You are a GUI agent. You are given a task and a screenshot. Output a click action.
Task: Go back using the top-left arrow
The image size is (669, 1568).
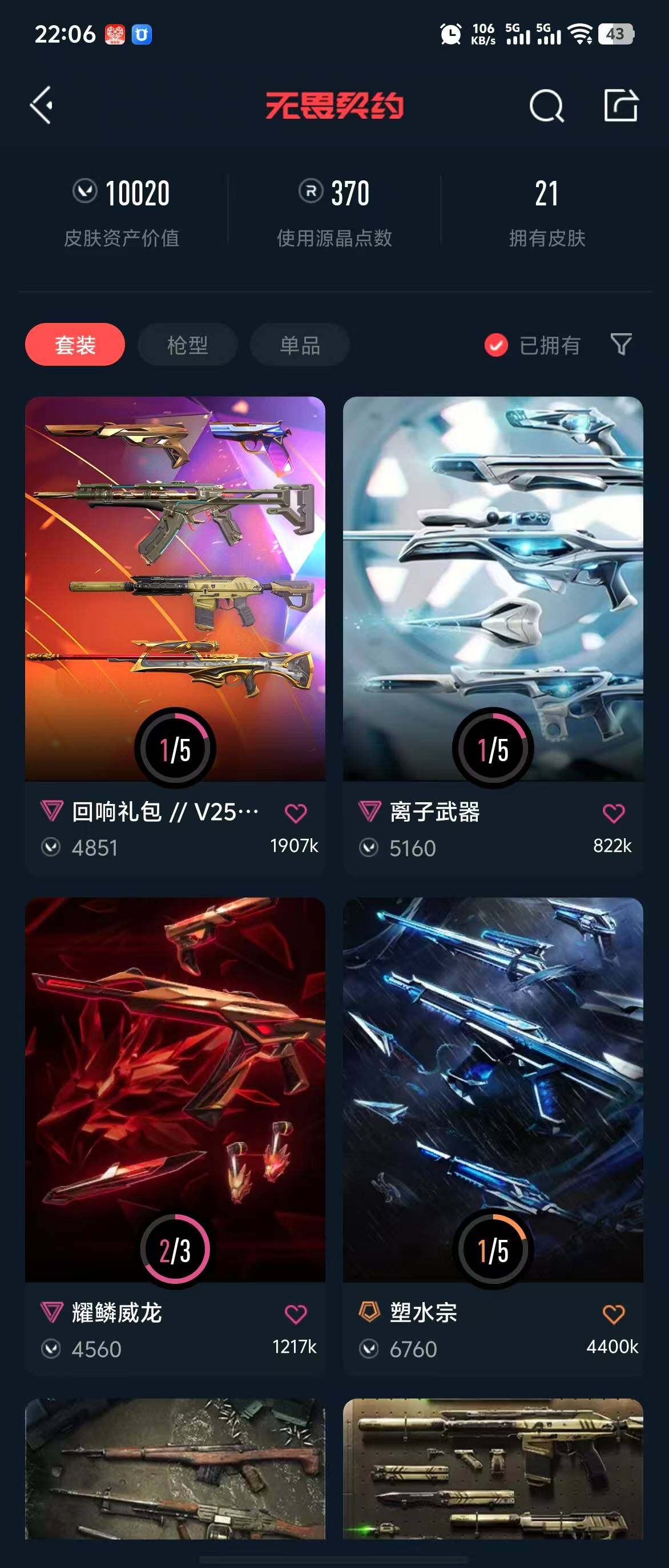(42, 106)
